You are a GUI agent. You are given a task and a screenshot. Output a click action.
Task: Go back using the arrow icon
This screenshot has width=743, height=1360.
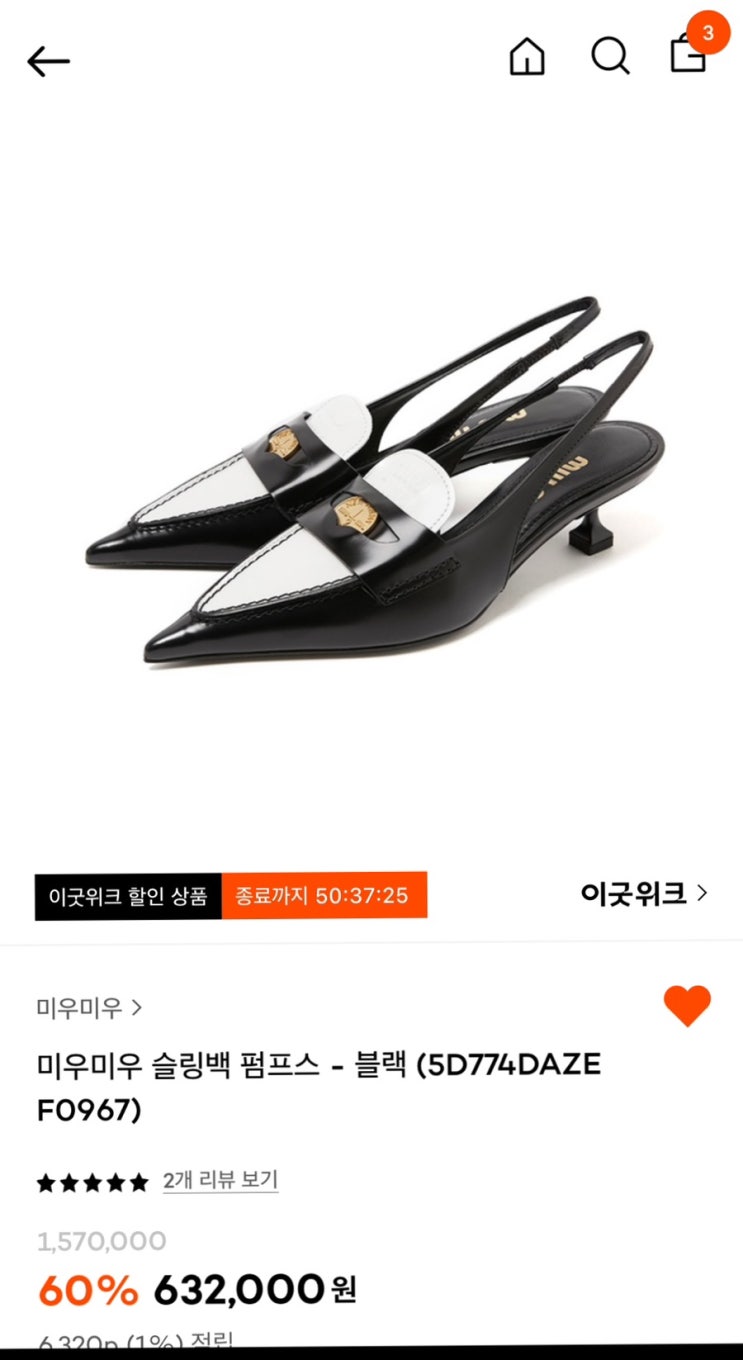(x=48, y=62)
